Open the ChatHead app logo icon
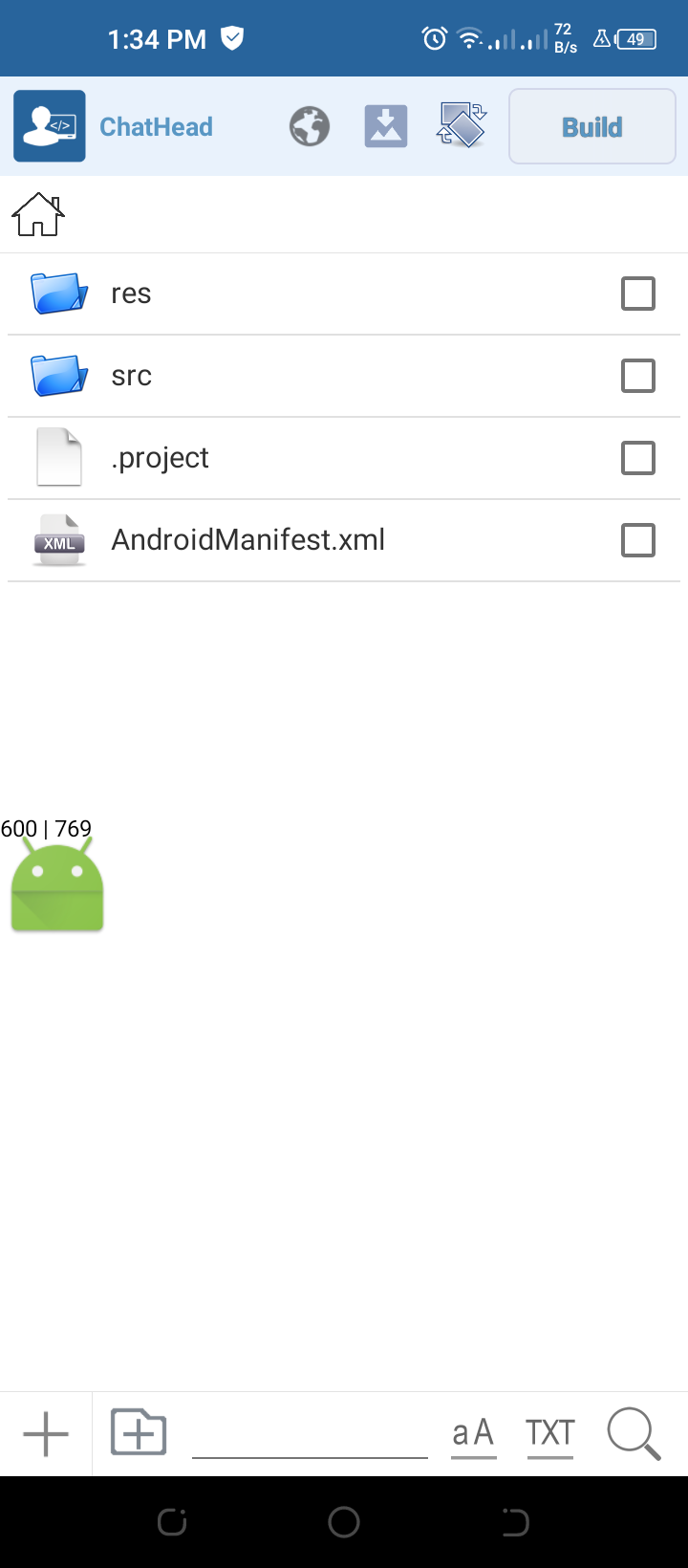Image resolution: width=688 pixels, height=1568 pixels. 49,125
